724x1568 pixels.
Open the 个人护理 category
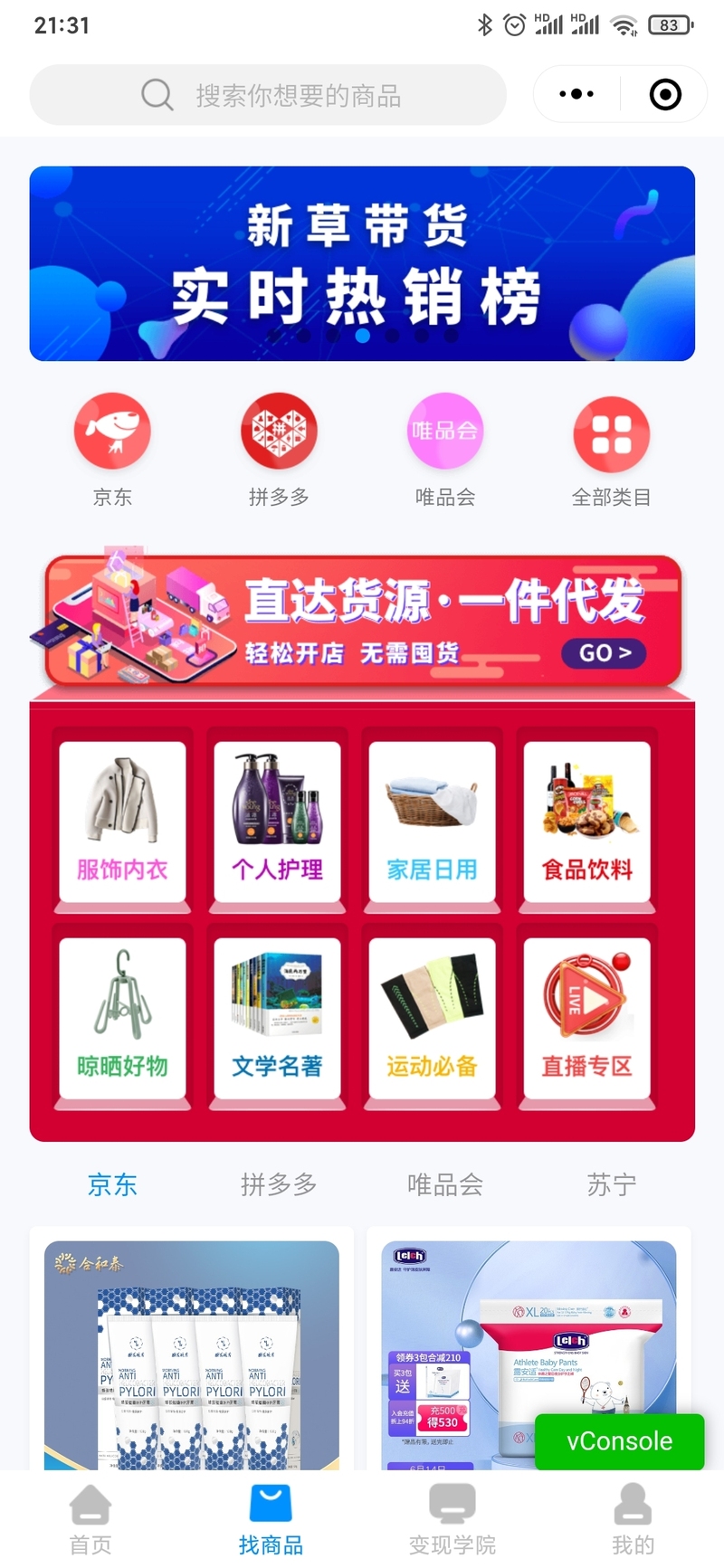(x=277, y=821)
